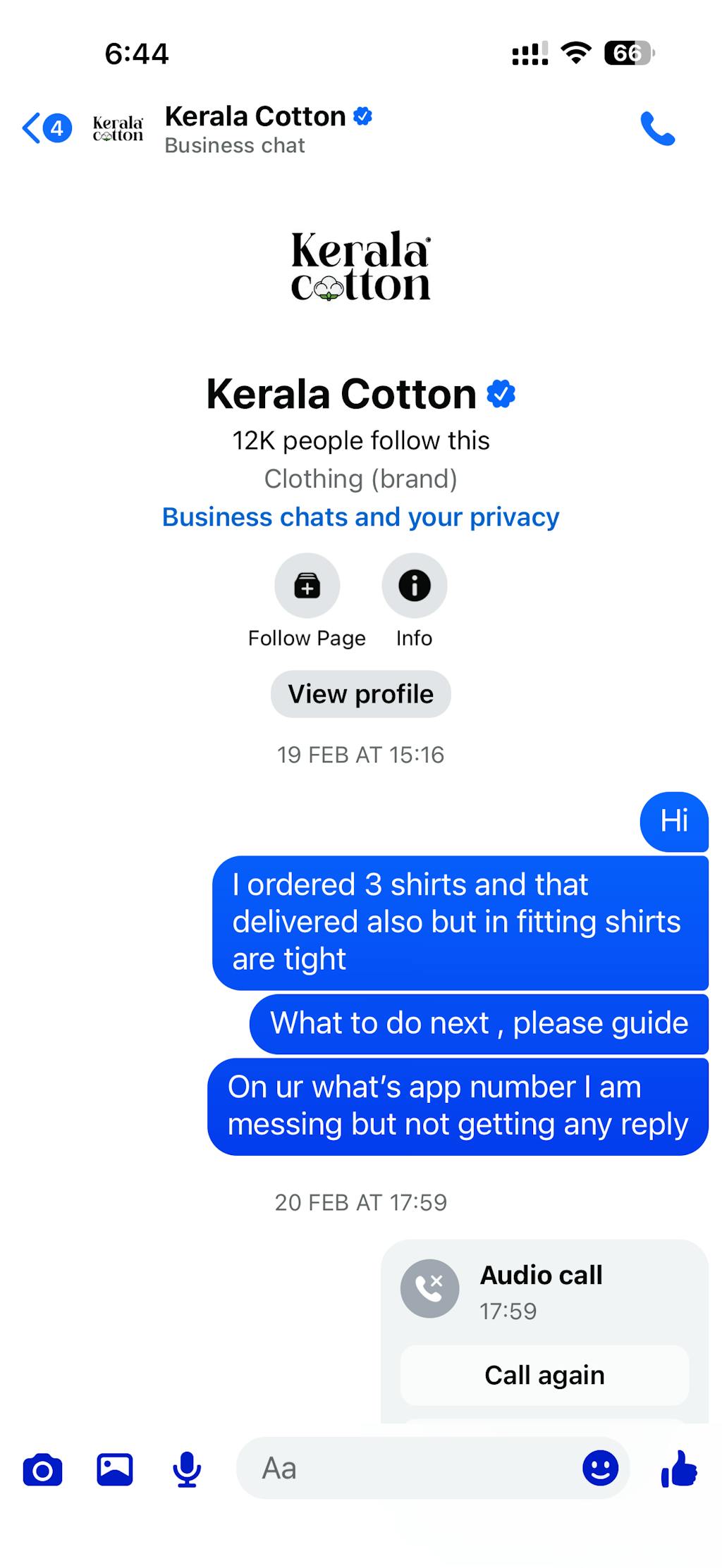Record a voice message with the microphone

coord(187,1470)
